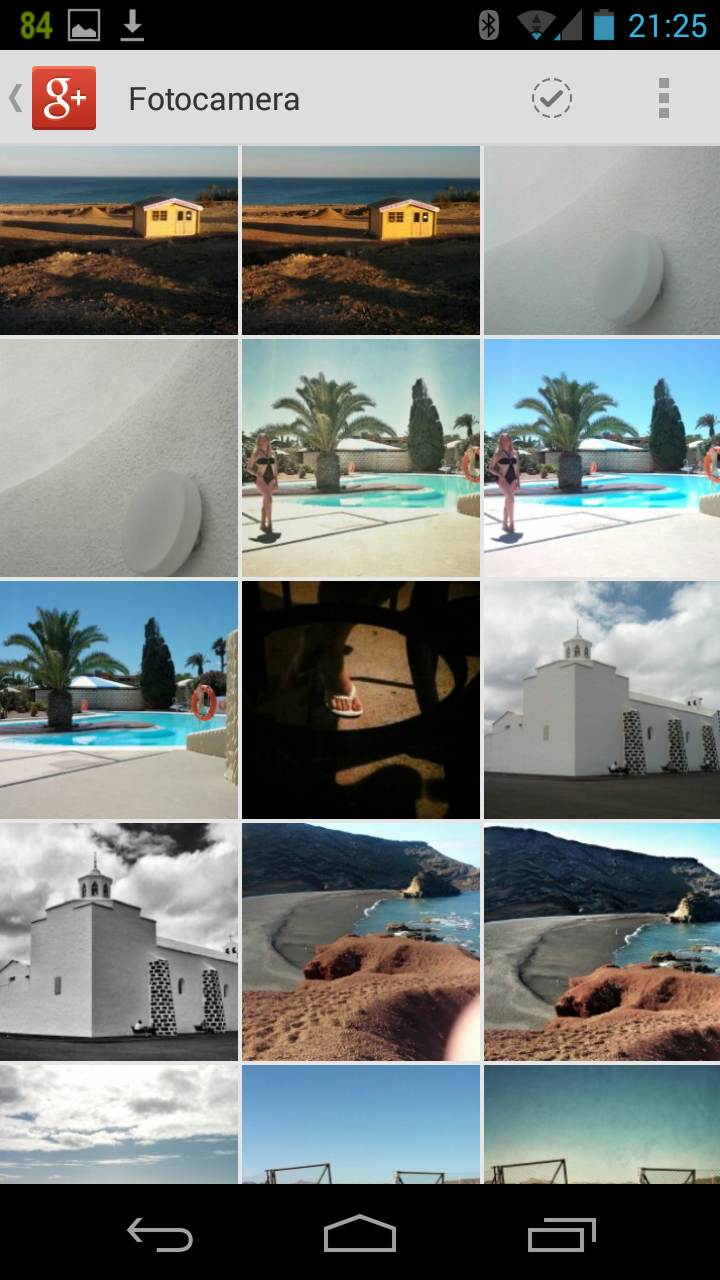720x1280 pixels.
Task: Open the dark photo of a flip-flop foot
Action: click(x=360, y=699)
